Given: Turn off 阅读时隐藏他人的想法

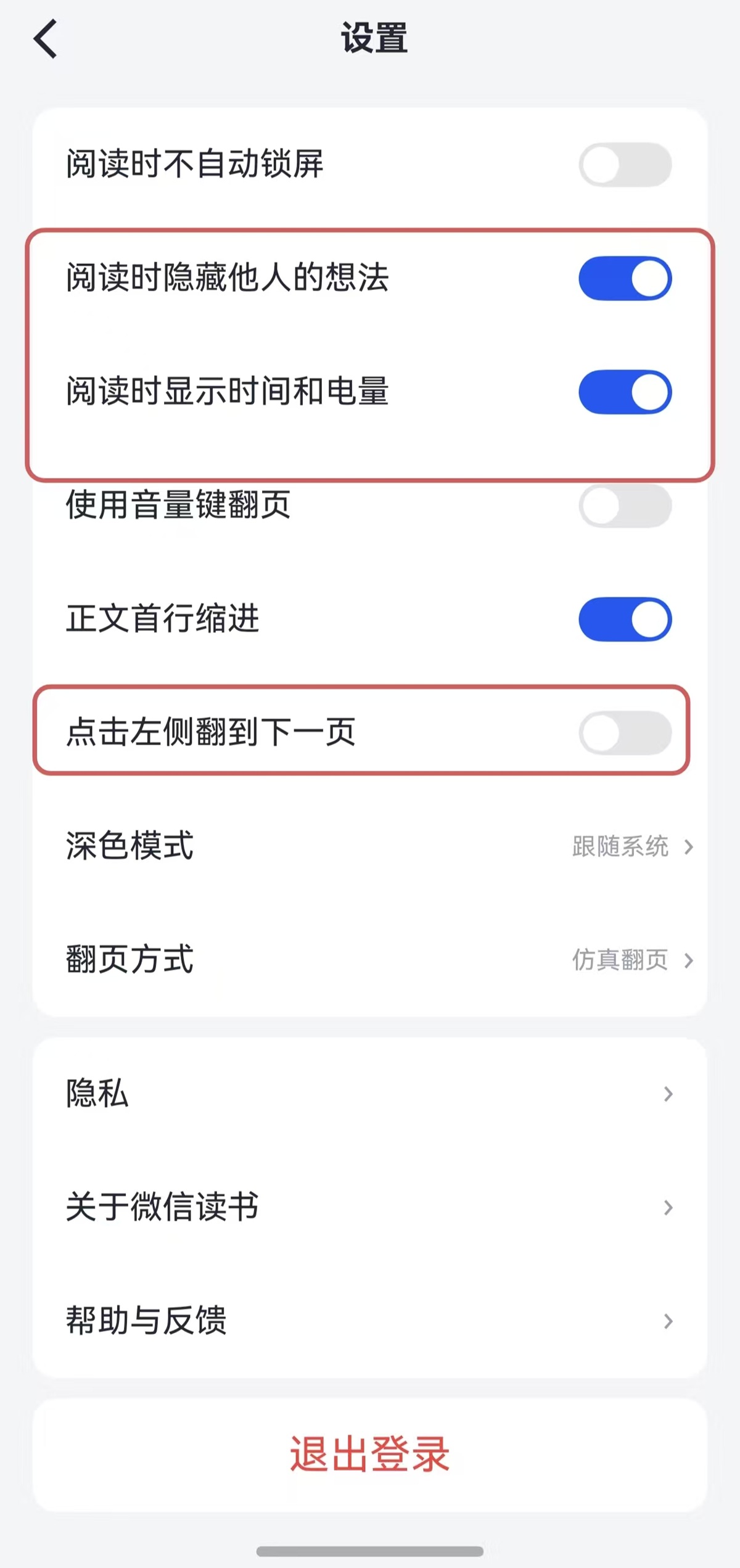Looking at the screenshot, I should coord(625,278).
